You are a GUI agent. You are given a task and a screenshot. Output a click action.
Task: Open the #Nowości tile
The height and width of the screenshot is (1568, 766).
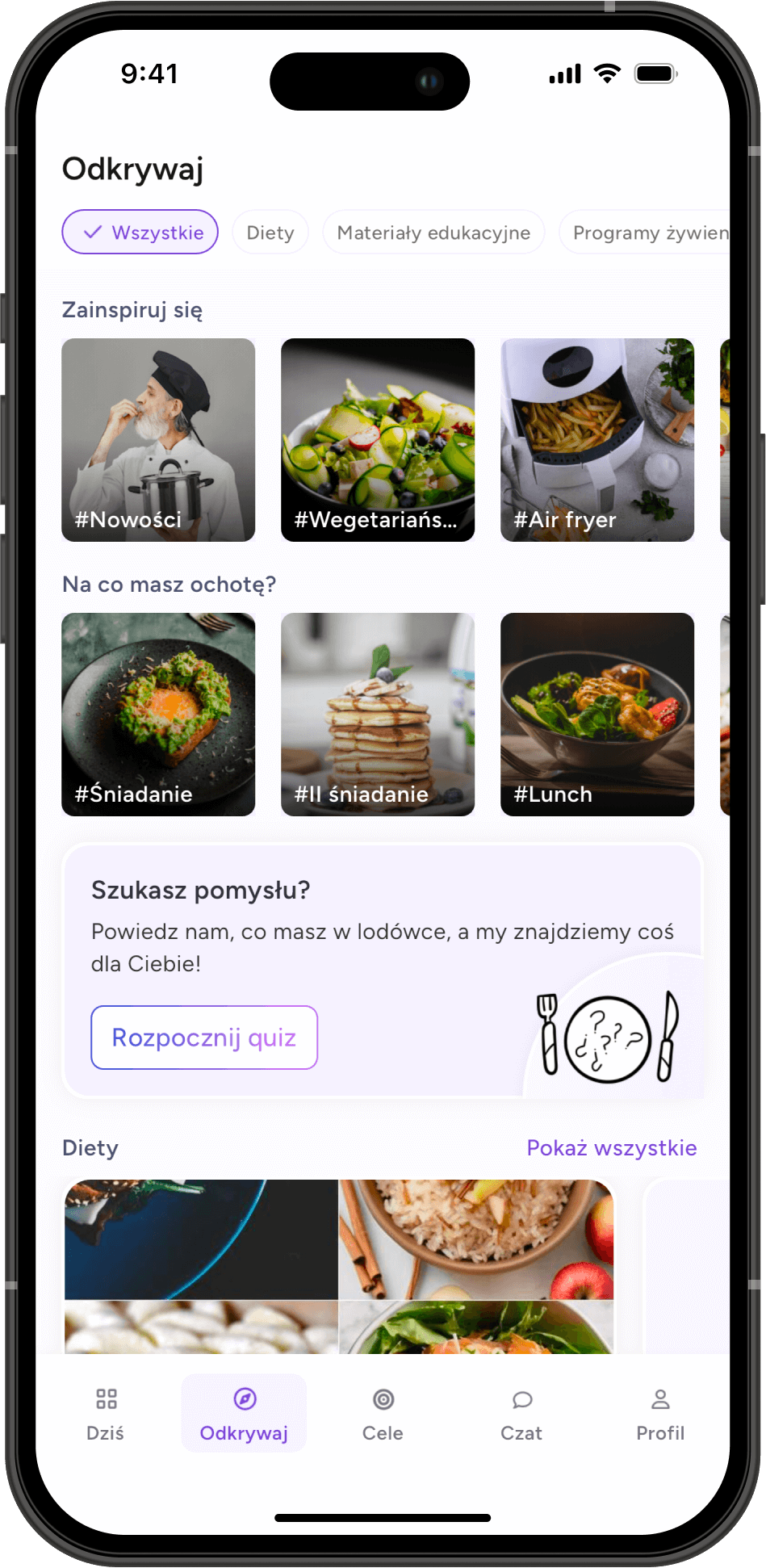158,440
